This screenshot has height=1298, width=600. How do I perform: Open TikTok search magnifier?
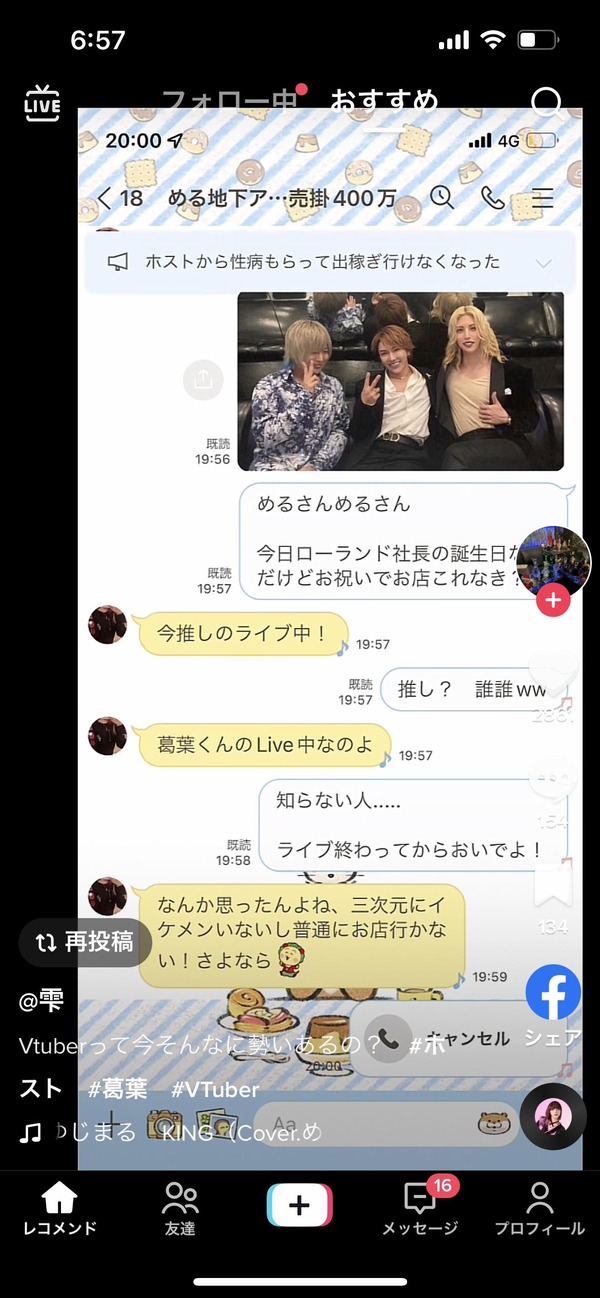[546, 102]
